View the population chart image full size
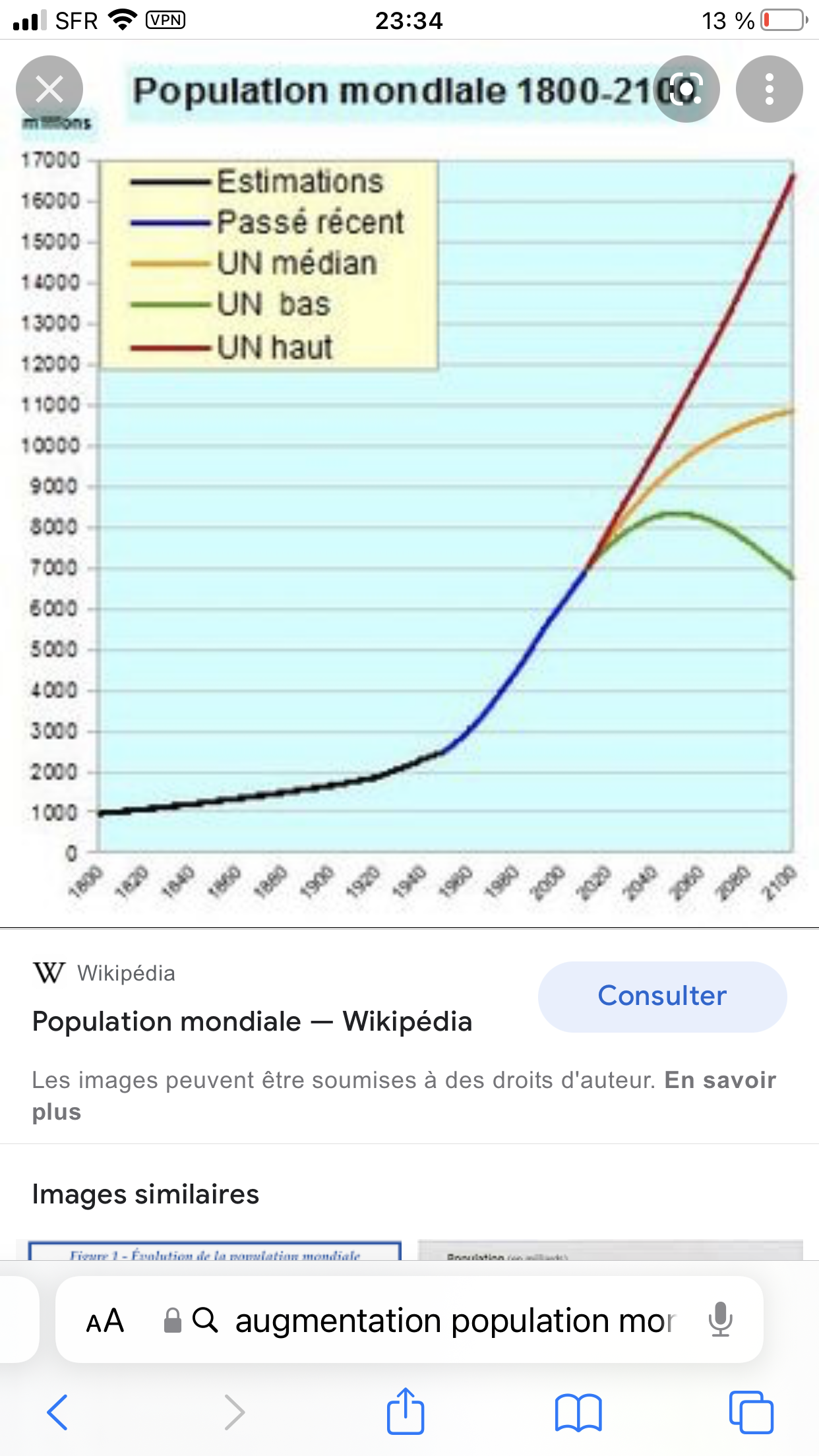The image size is (819, 1456). (x=409, y=485)
